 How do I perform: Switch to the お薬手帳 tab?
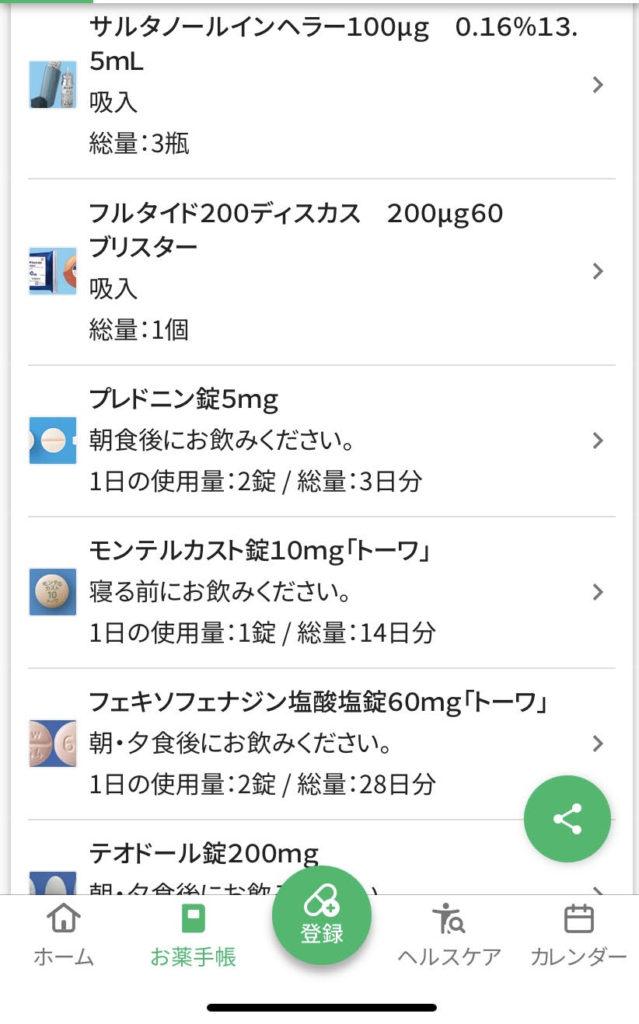pyautogui.click(x=193, y=935)
